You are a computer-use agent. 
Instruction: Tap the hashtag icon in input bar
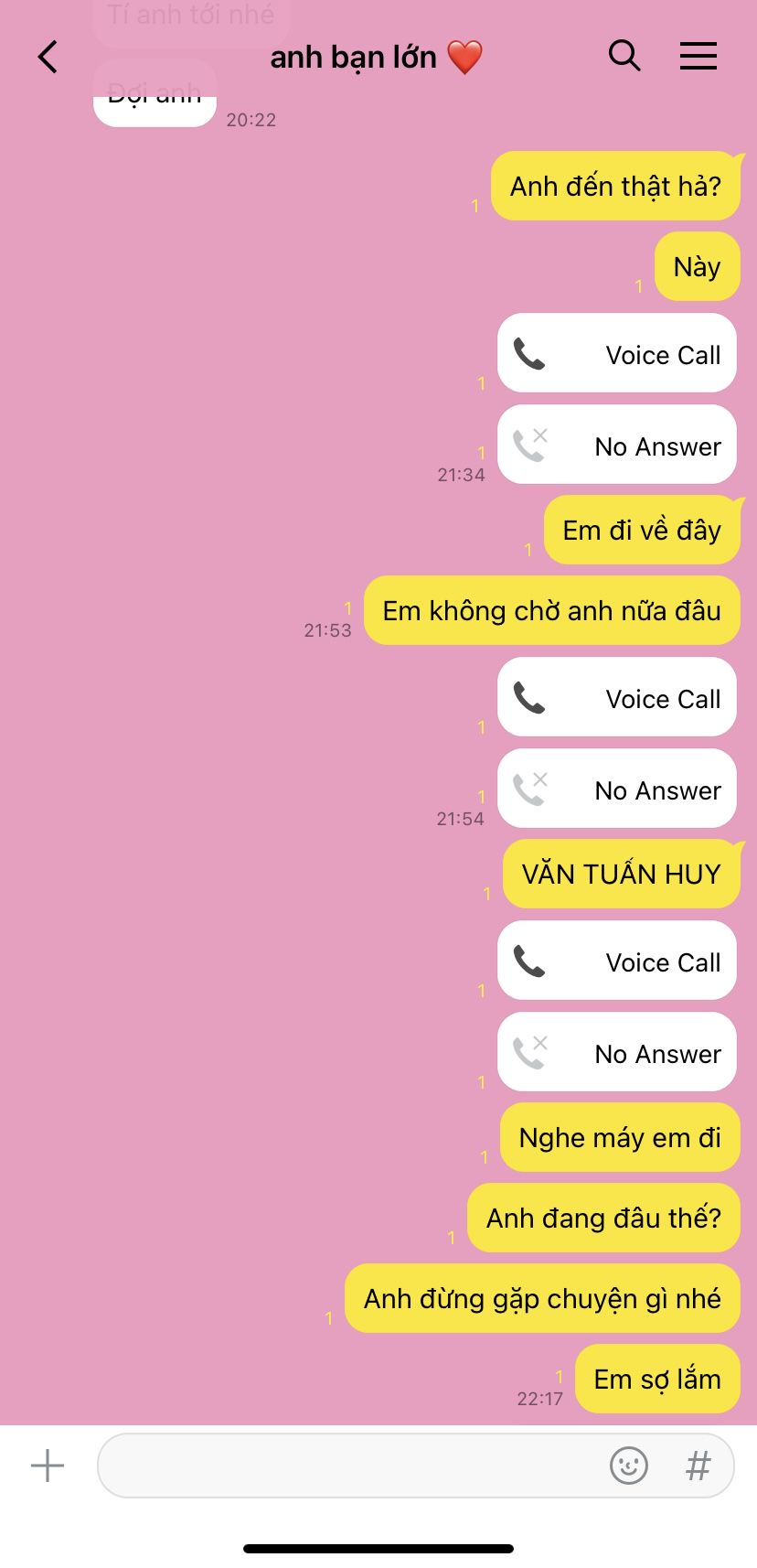698,1466
